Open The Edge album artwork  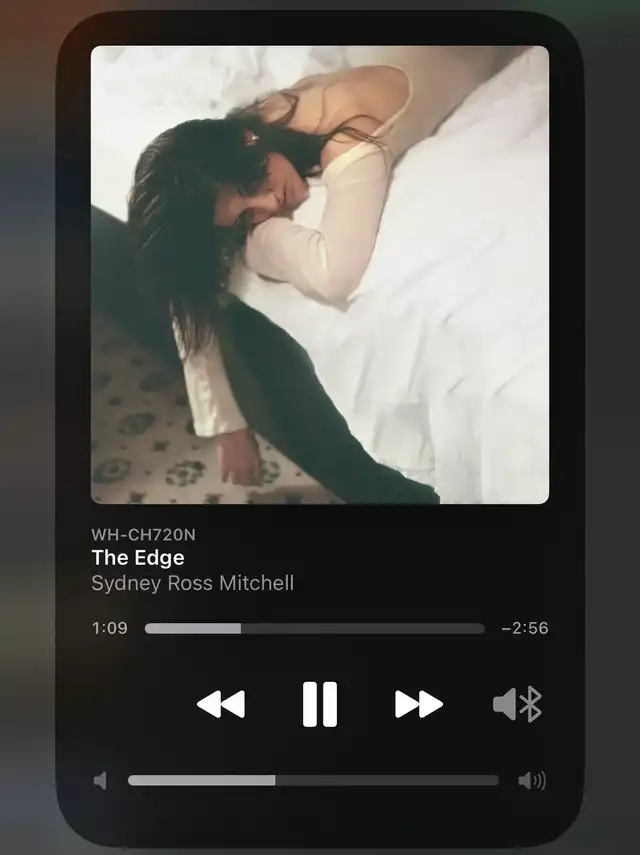click(320, 275)
